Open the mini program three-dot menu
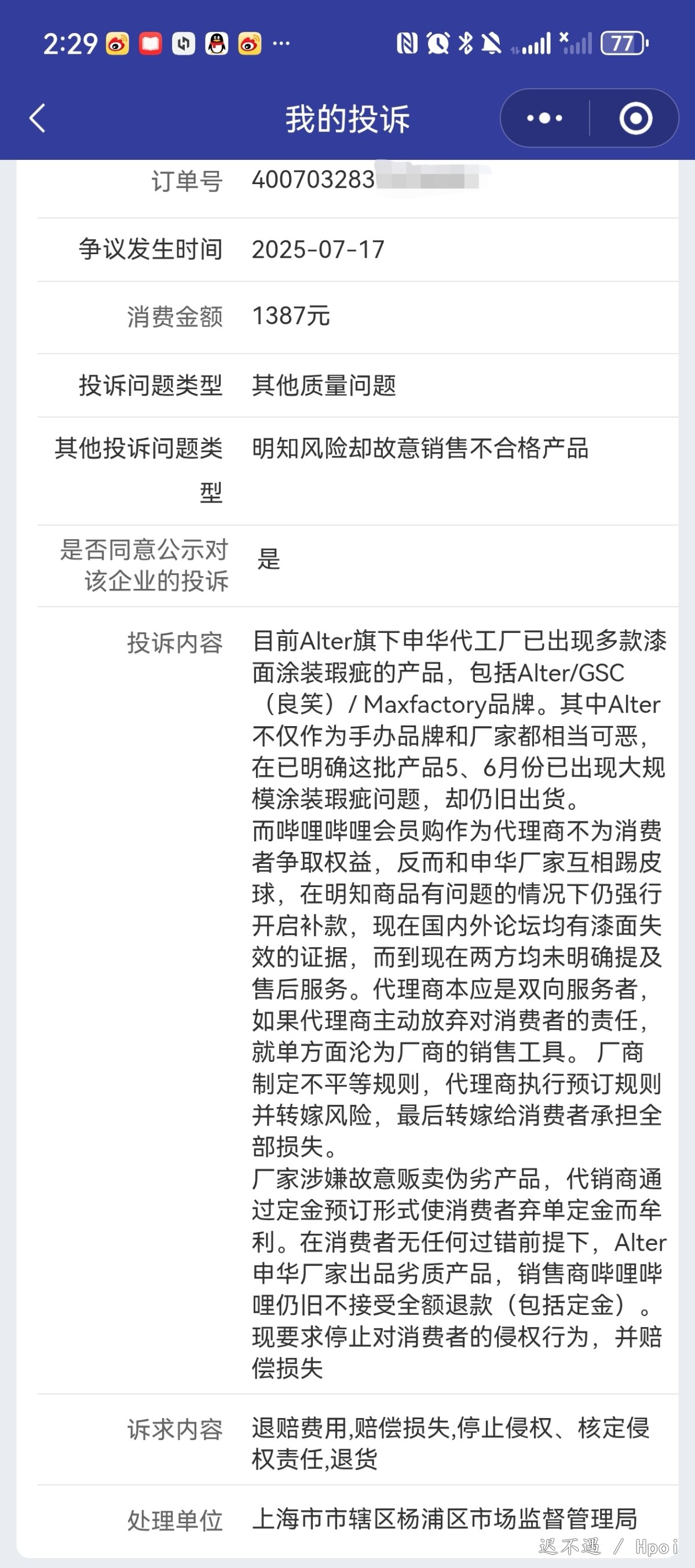 544,118
